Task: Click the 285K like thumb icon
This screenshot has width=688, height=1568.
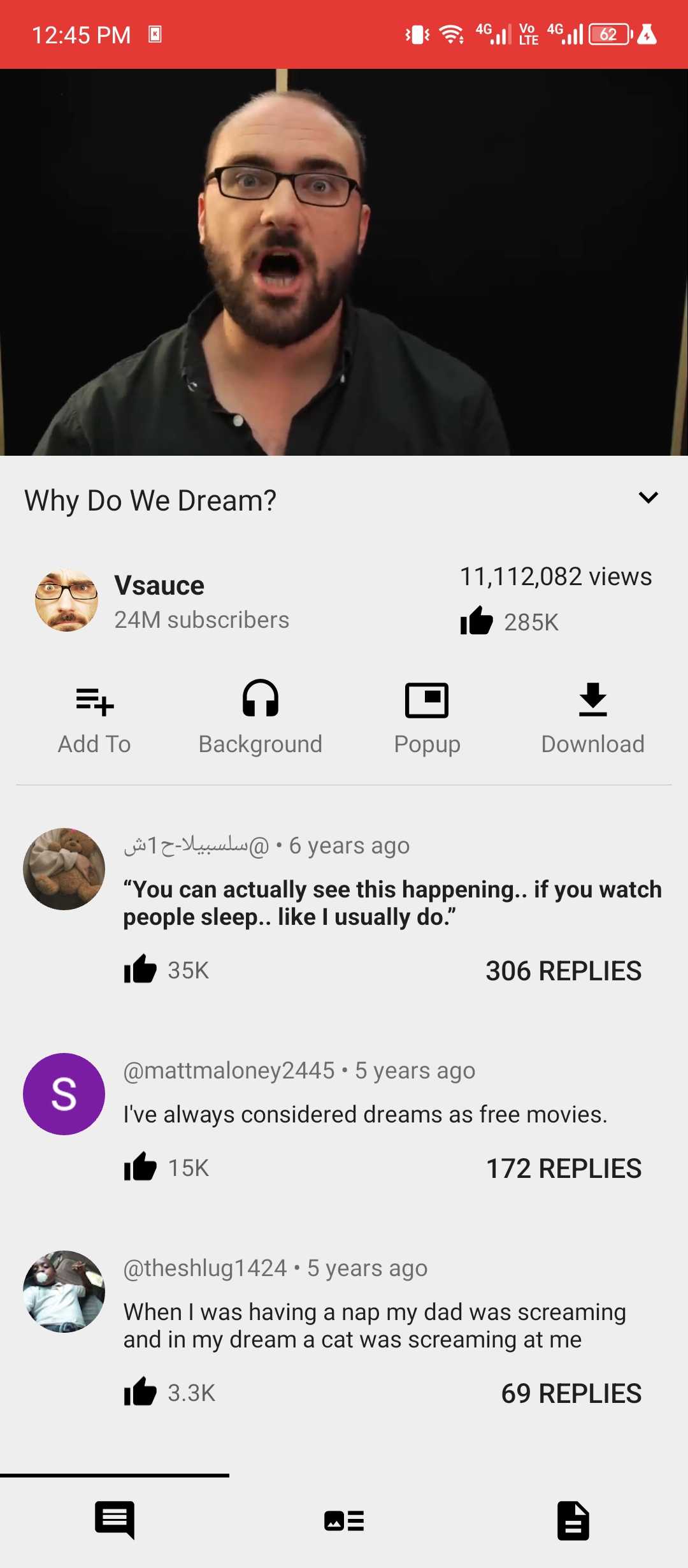Action: 477,621
